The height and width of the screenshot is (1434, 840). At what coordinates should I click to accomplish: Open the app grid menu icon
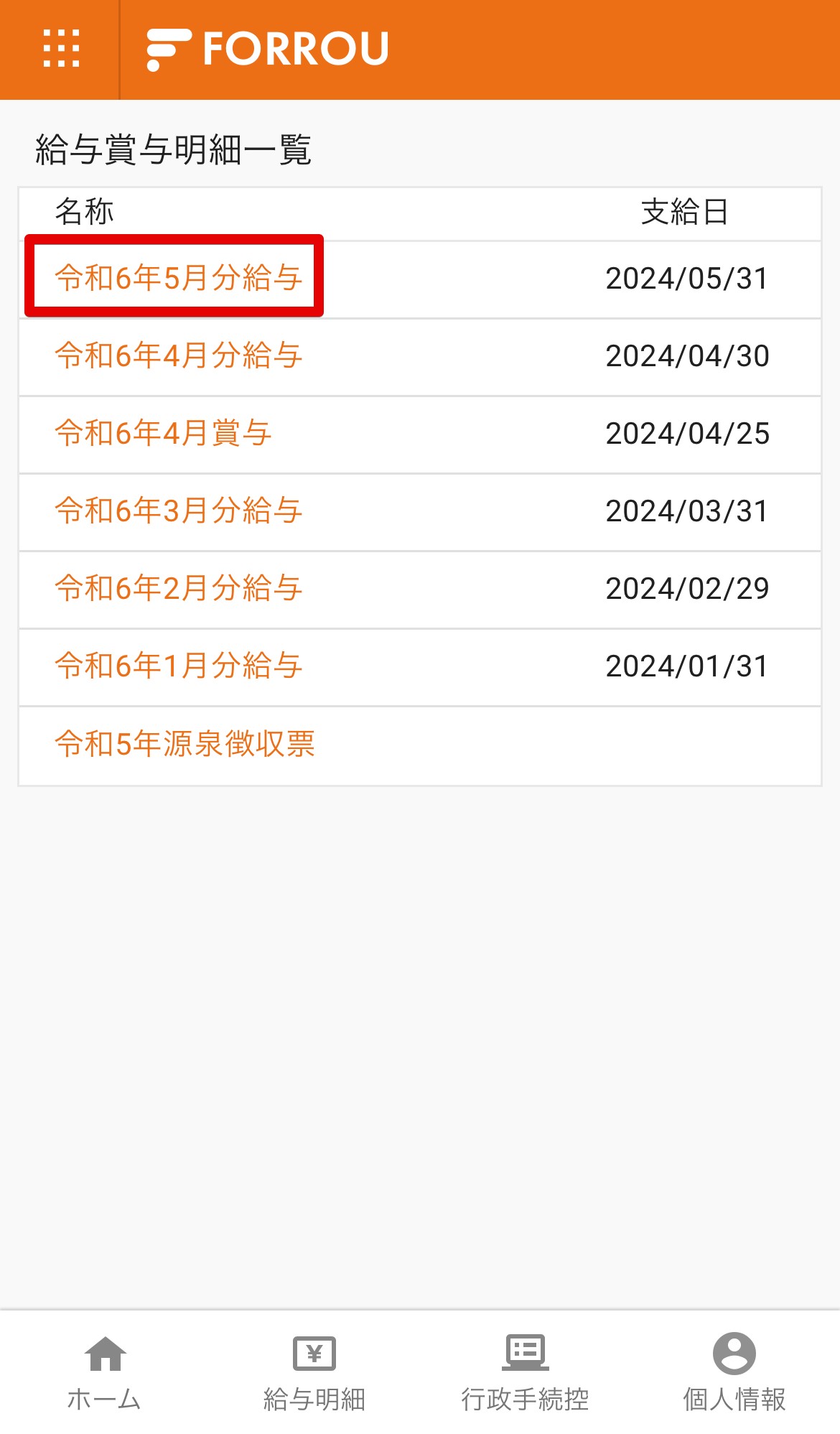tap(61, 49)
